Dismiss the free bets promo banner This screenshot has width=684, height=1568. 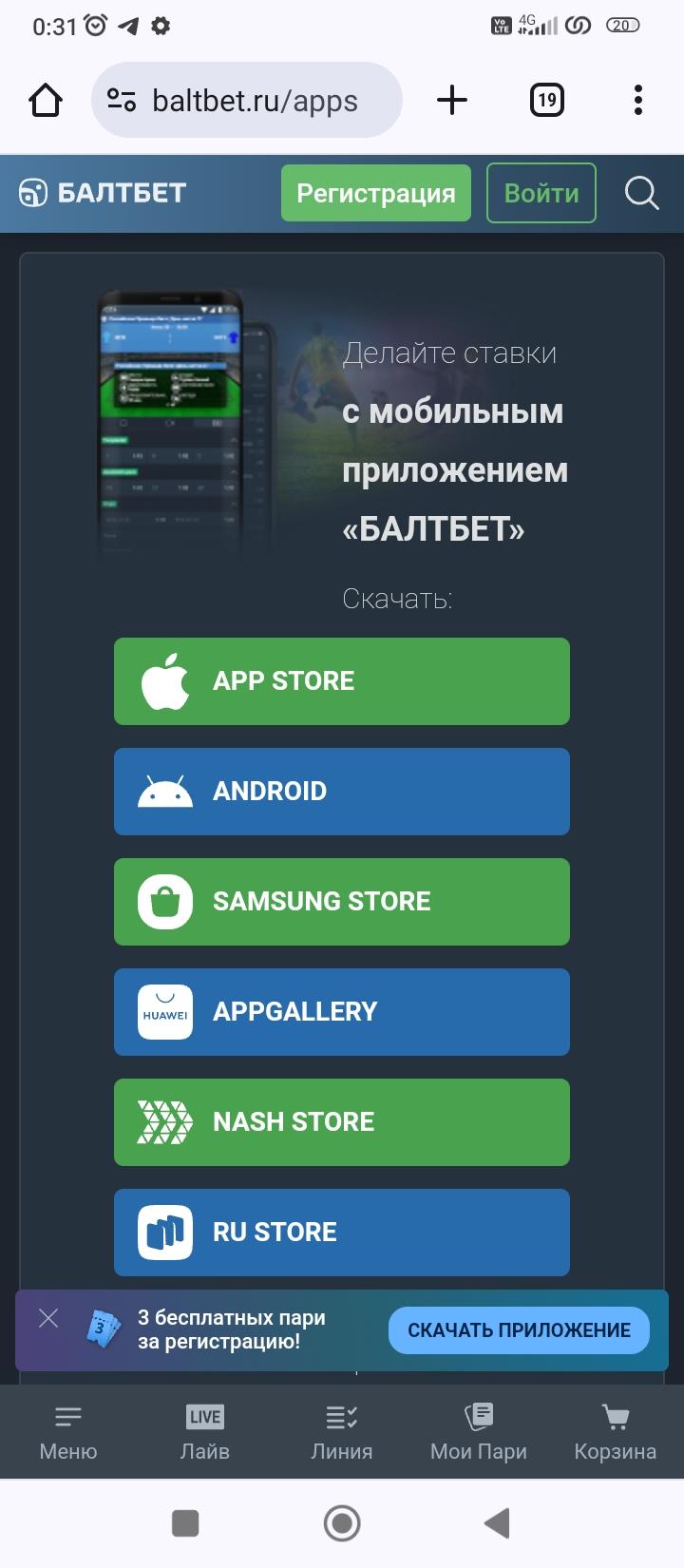(48, 1318)
